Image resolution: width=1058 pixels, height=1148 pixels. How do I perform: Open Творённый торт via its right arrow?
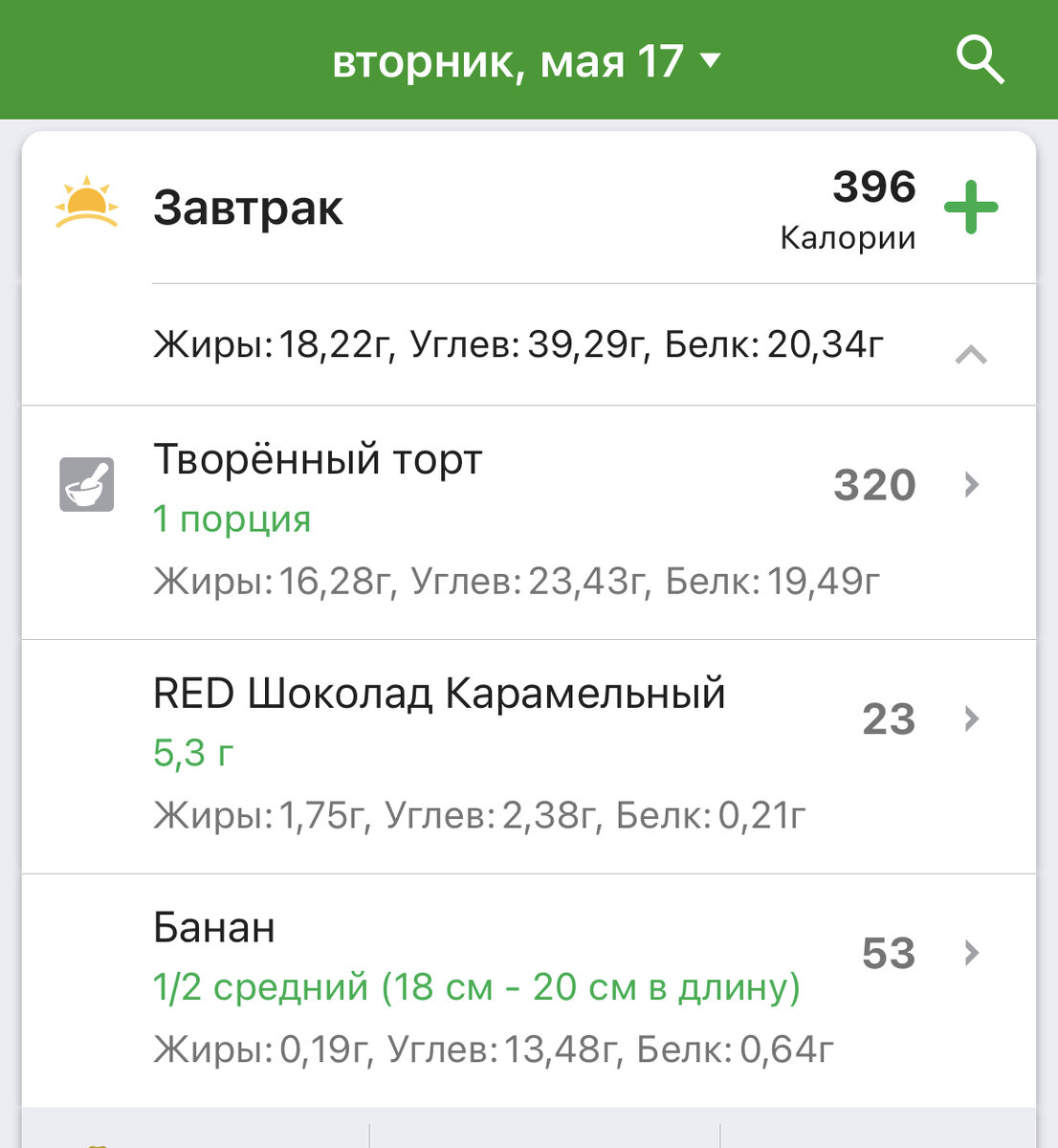coord(973,484)
